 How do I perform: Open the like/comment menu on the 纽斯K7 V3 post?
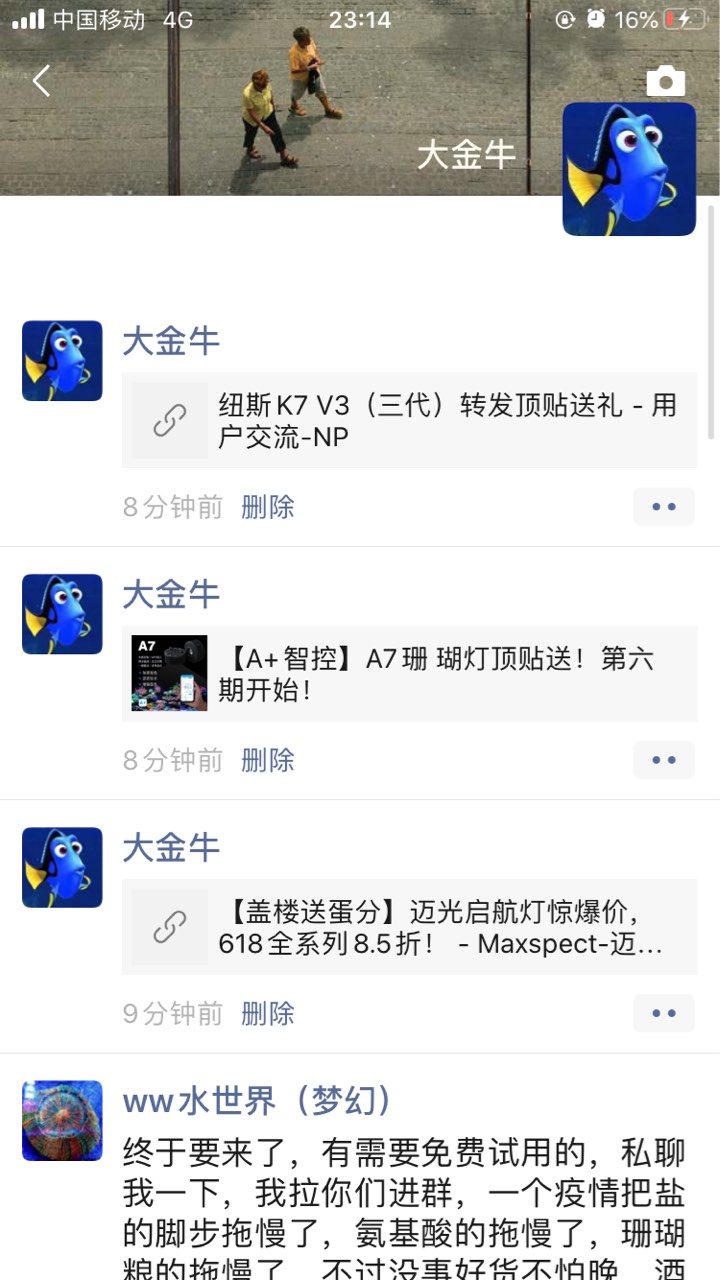[664, 507]
